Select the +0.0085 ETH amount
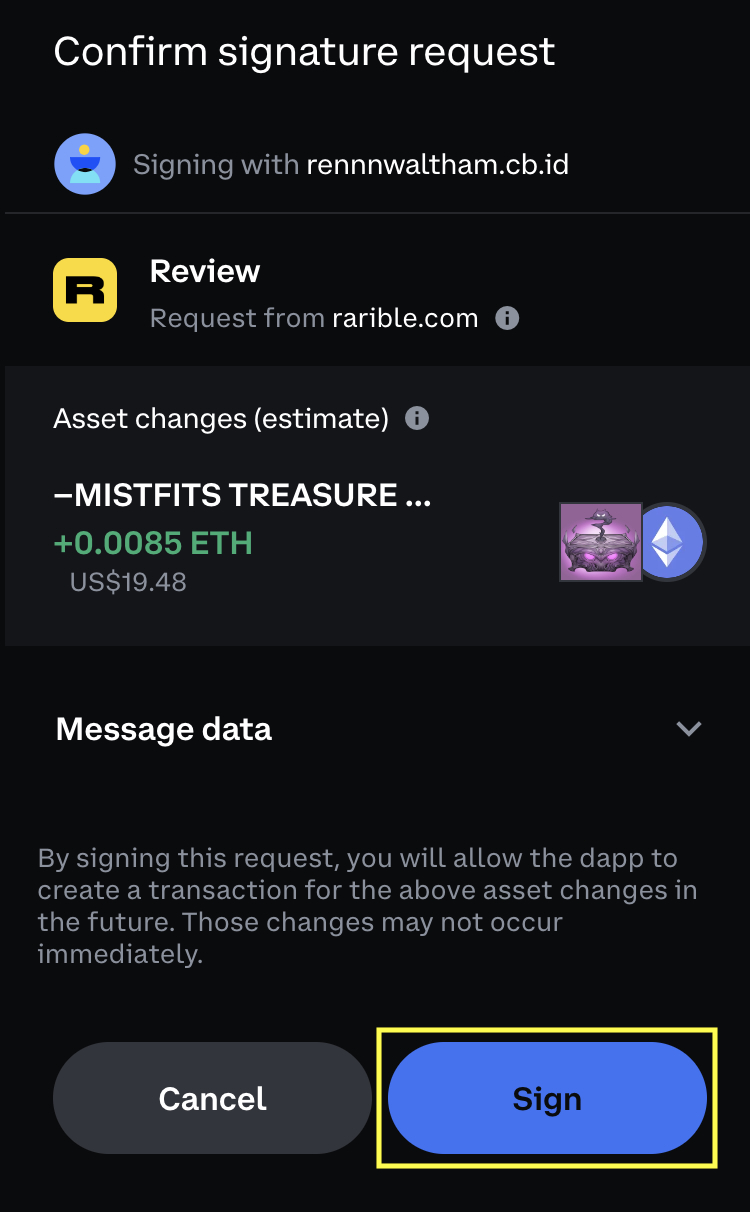 click(154, 542)
